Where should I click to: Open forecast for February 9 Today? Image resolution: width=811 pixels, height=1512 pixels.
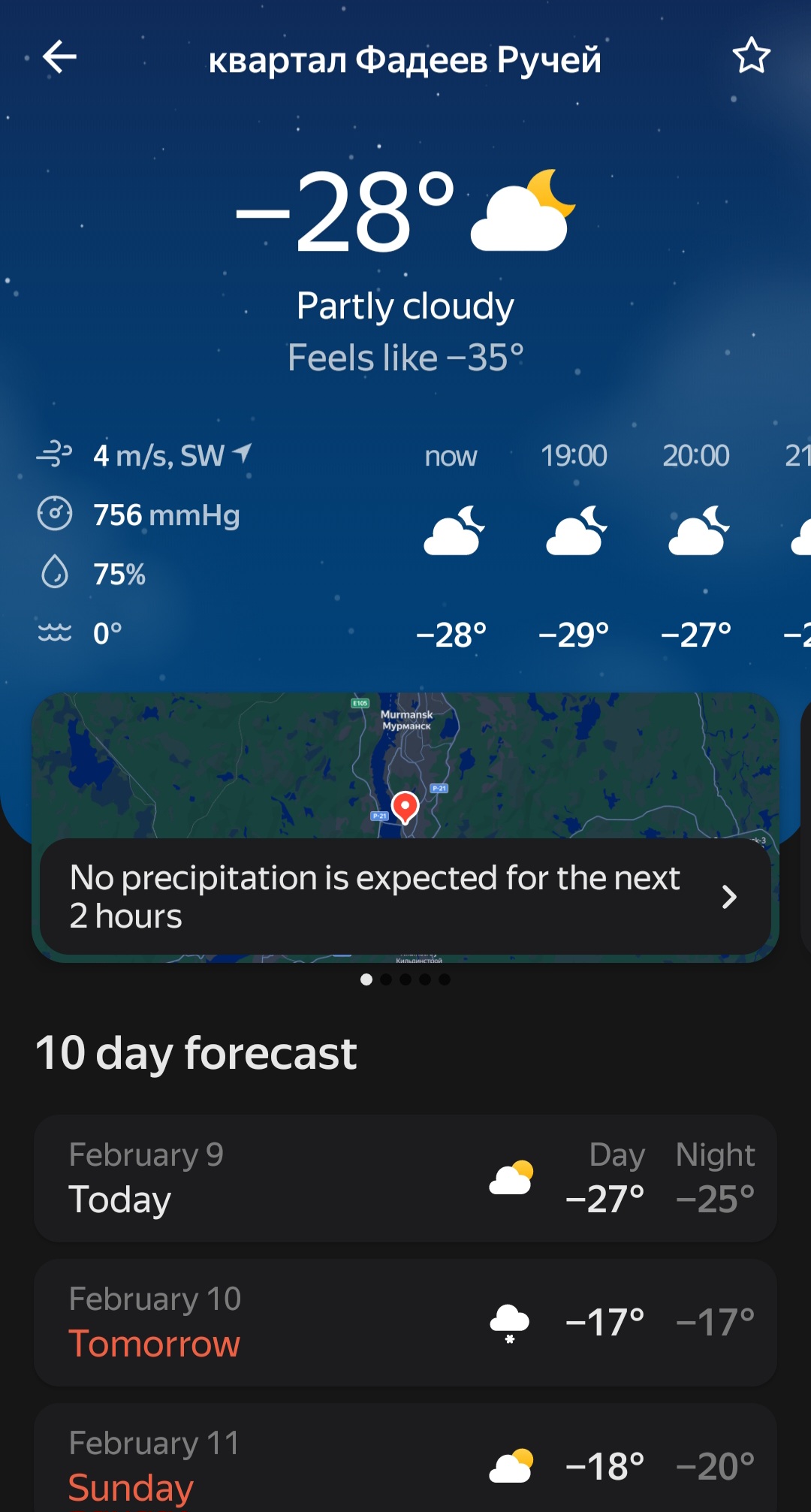(x=405, y=1178)
